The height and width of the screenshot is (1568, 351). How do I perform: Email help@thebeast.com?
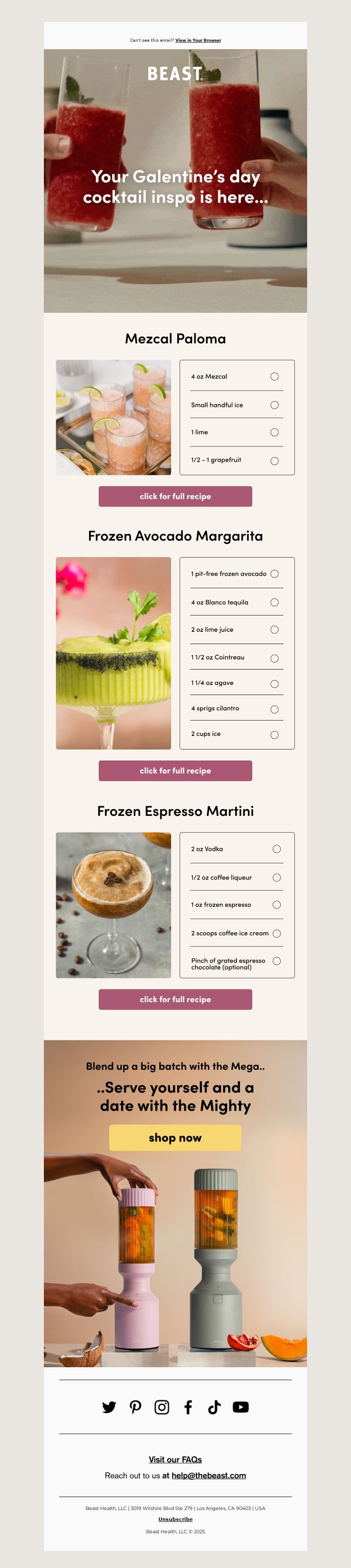(x=209, y=1475)
